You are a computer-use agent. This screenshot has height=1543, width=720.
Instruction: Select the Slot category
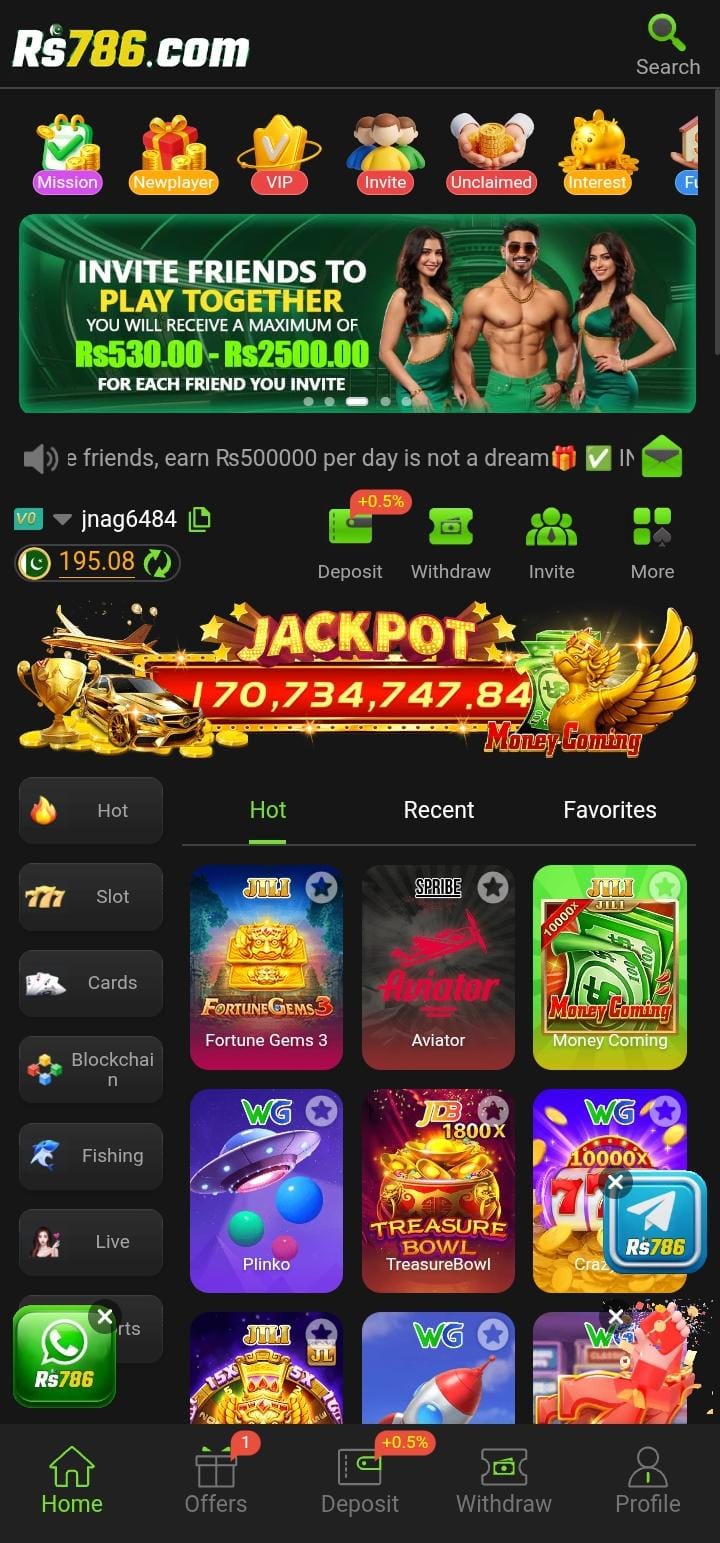tap(91, 897)
